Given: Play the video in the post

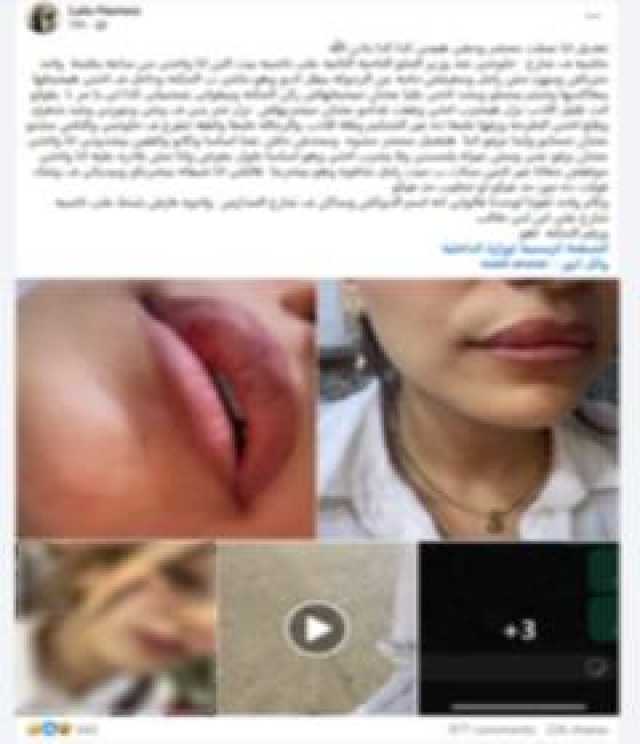Looking at the screenshot, I should click(x=316, y=627).
